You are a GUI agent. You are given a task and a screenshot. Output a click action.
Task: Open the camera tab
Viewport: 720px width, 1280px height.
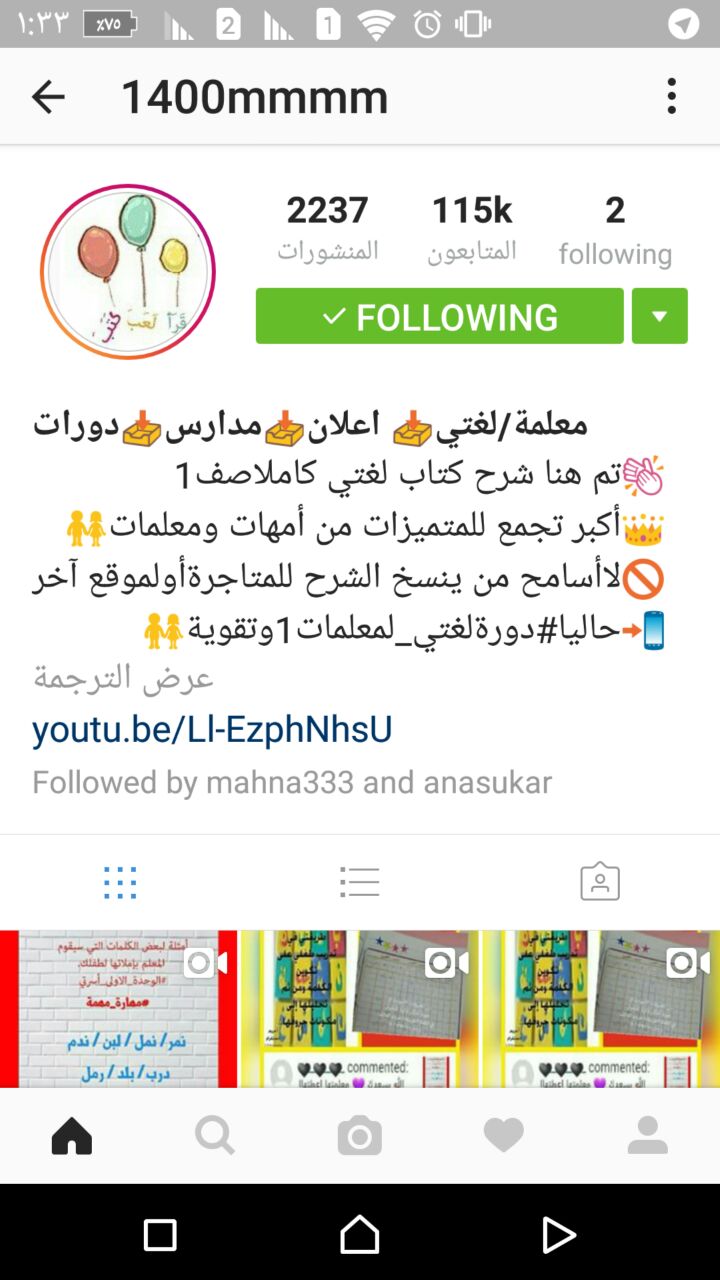(360, 1136)
